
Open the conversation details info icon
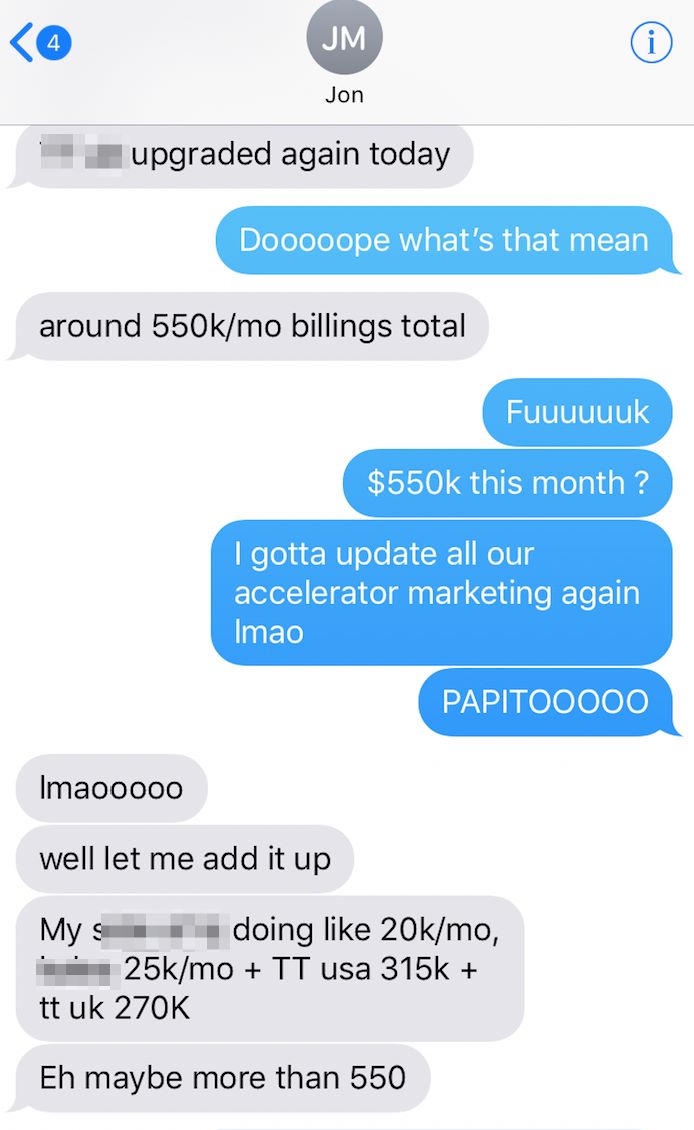point(652,43)
